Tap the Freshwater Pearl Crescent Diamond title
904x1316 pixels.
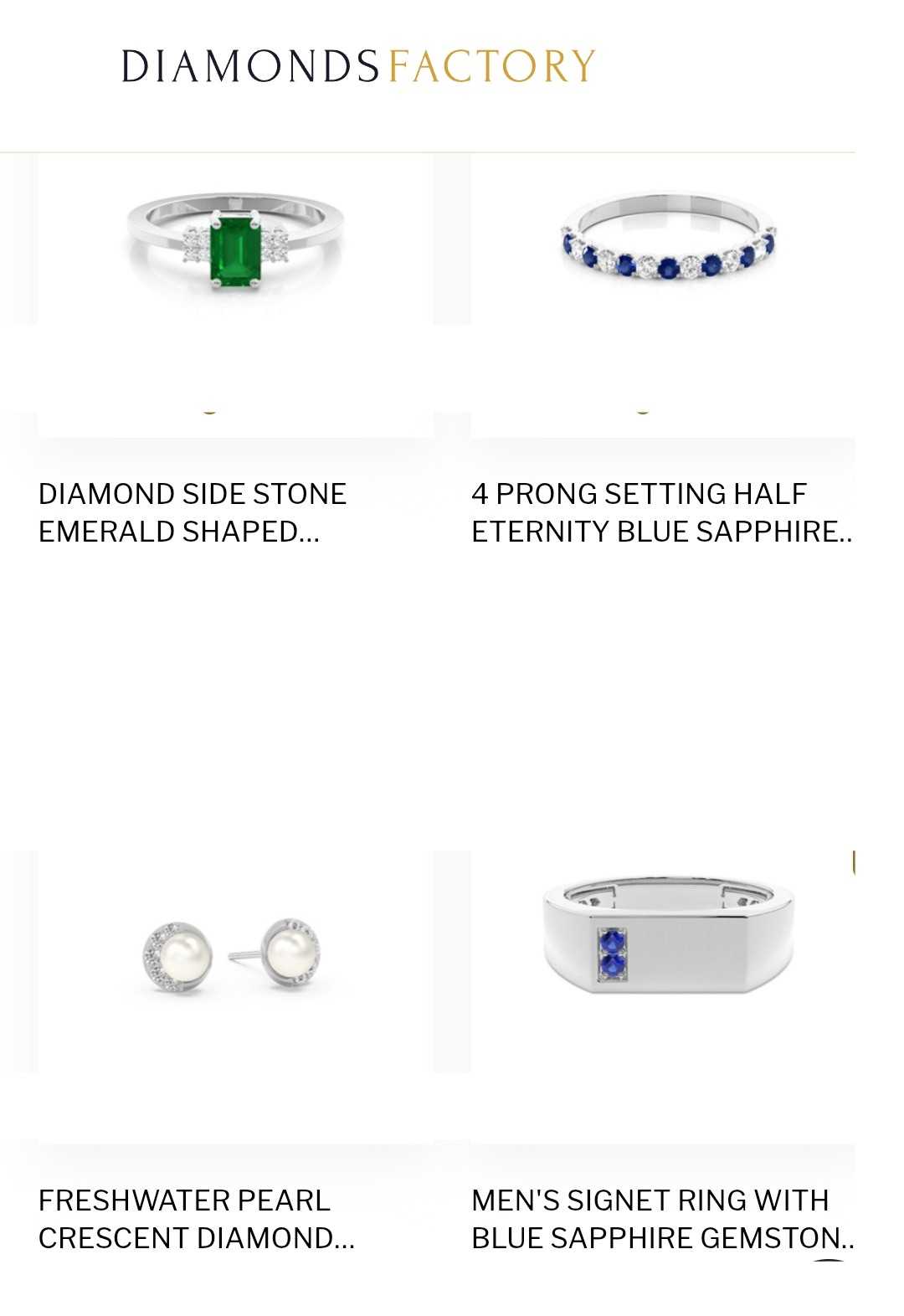click(197, 1219)
